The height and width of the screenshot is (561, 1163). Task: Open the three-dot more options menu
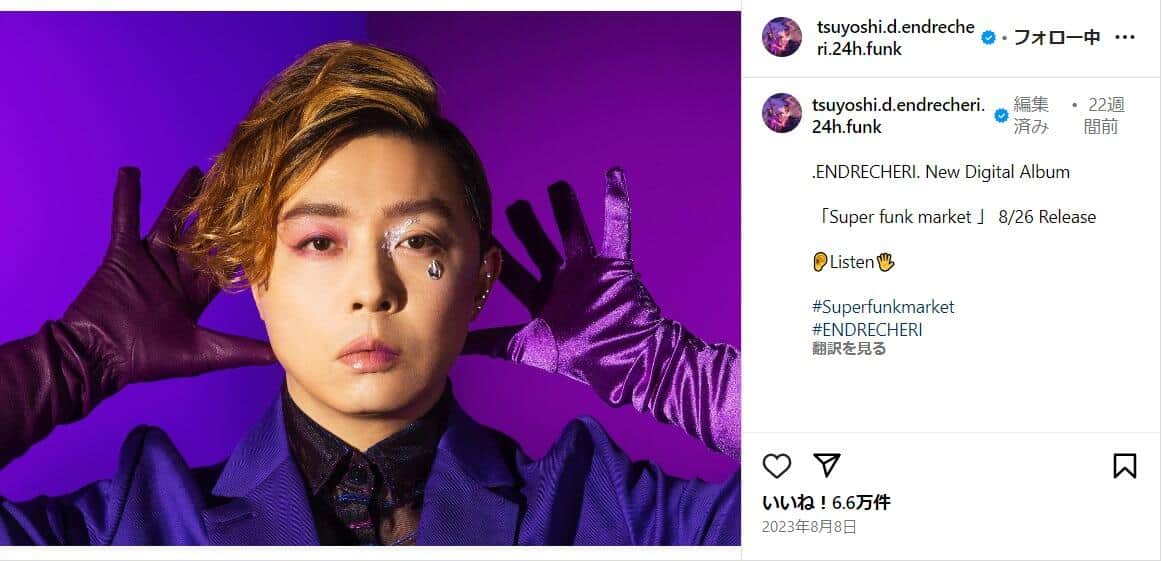click(x=1125, y=38)
